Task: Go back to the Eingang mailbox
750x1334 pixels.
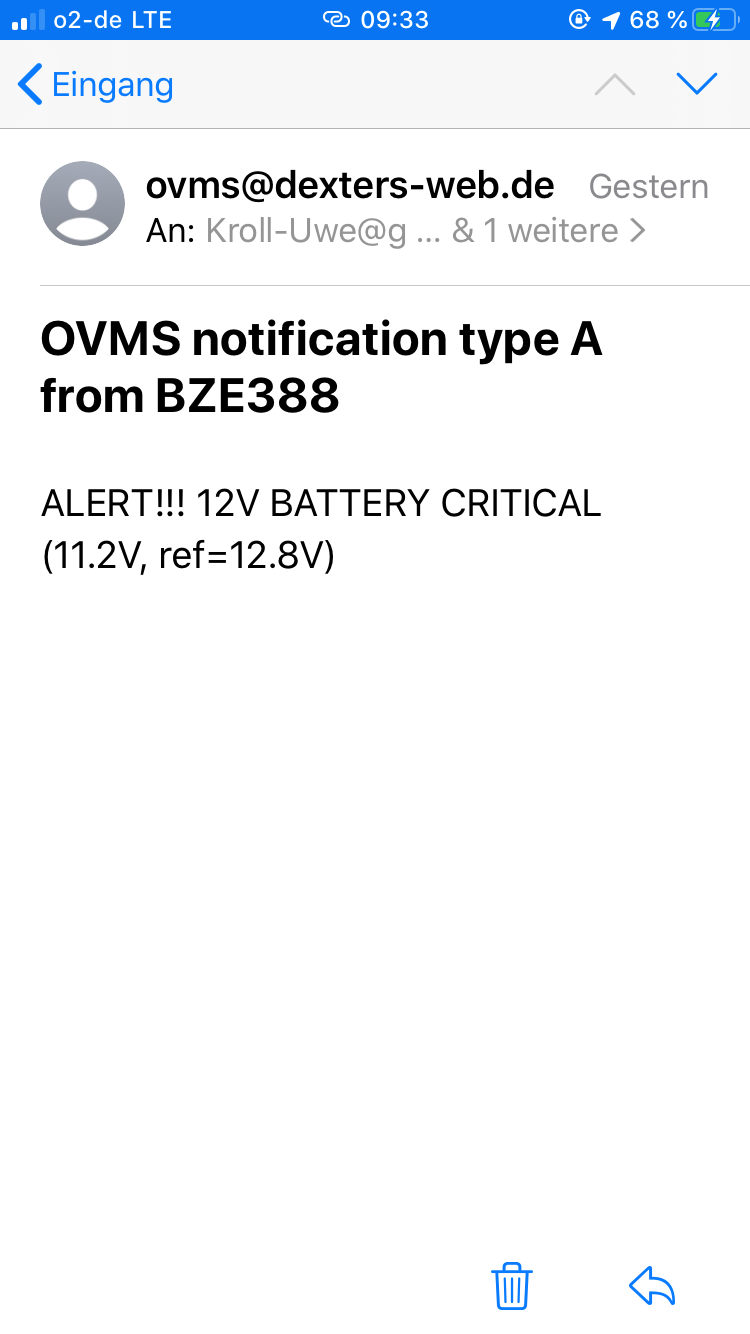Action: pos(96,85)
